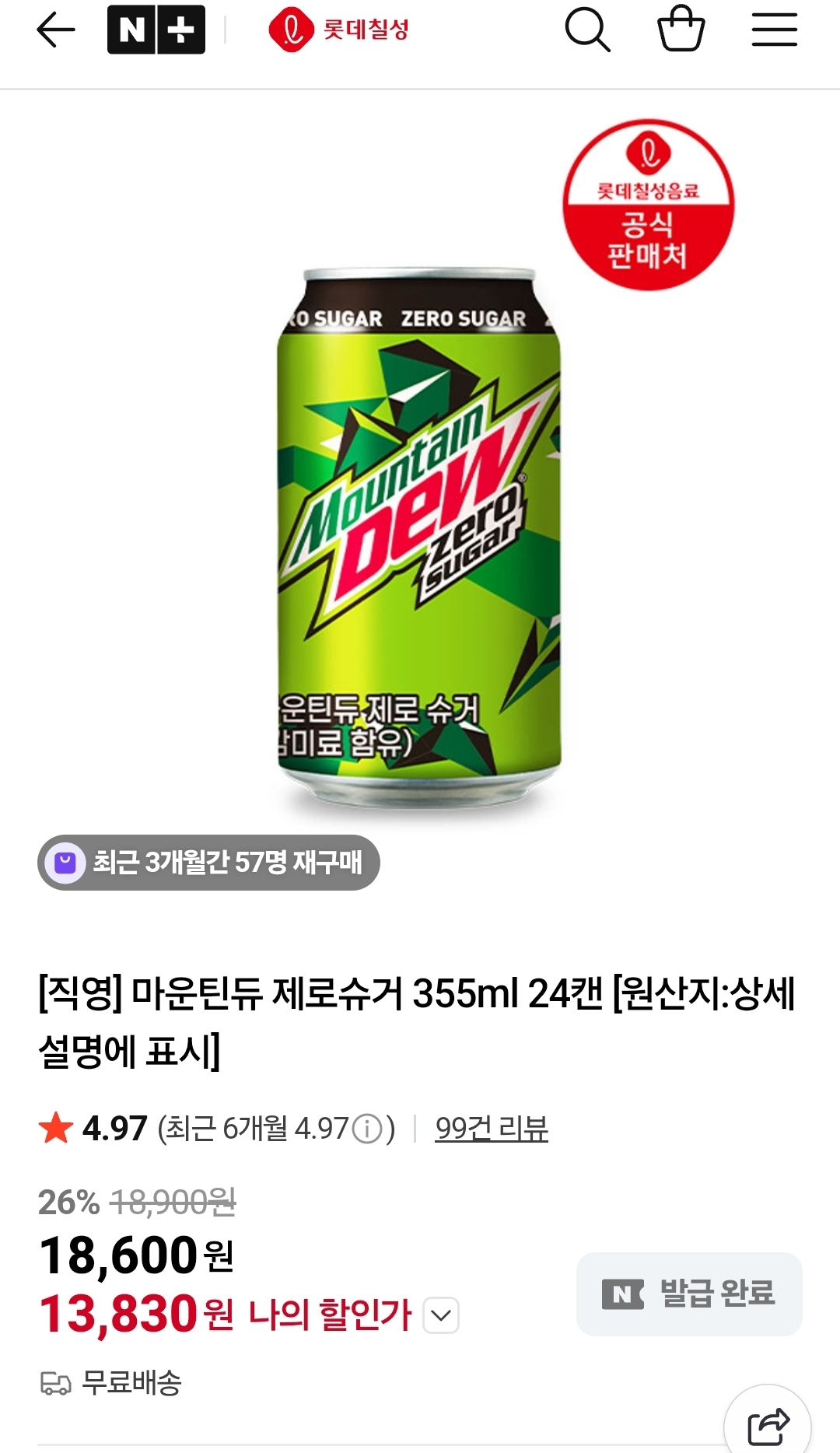Open the 99건 리뷰 link
This screenshot has width=840, height=1453.
pos(492,1128)
